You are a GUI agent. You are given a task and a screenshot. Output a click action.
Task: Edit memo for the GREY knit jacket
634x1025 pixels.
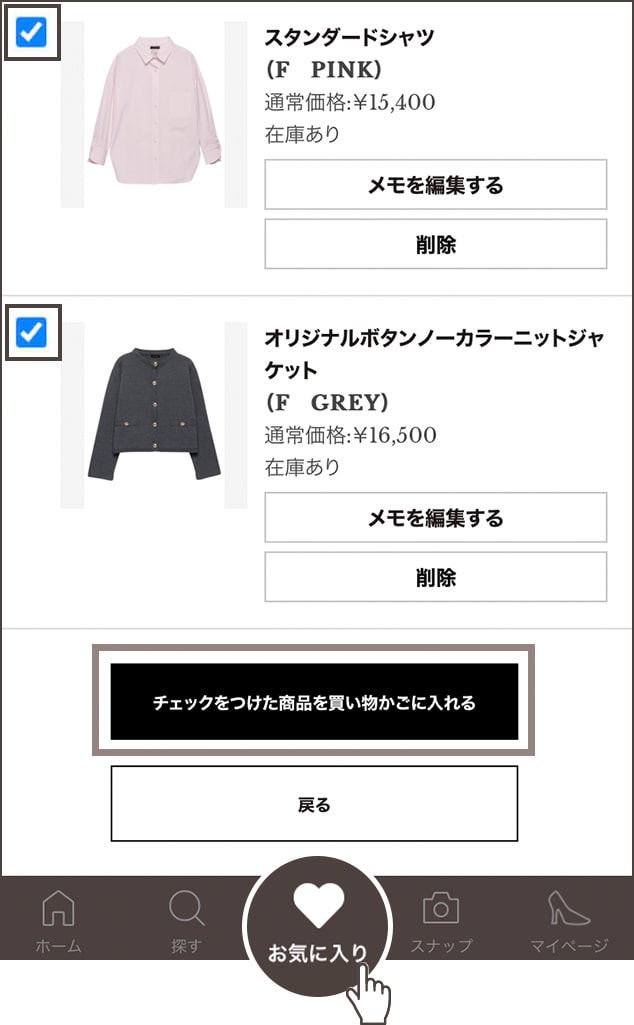[435, 518]
